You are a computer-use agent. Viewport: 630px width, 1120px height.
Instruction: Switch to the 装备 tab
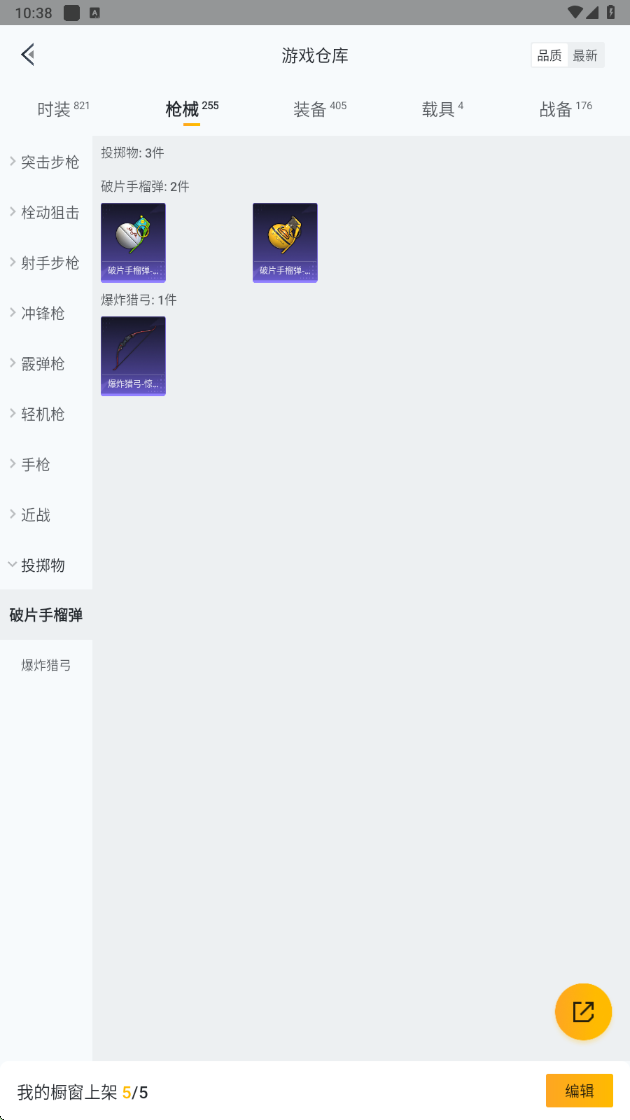click(319, 109)
